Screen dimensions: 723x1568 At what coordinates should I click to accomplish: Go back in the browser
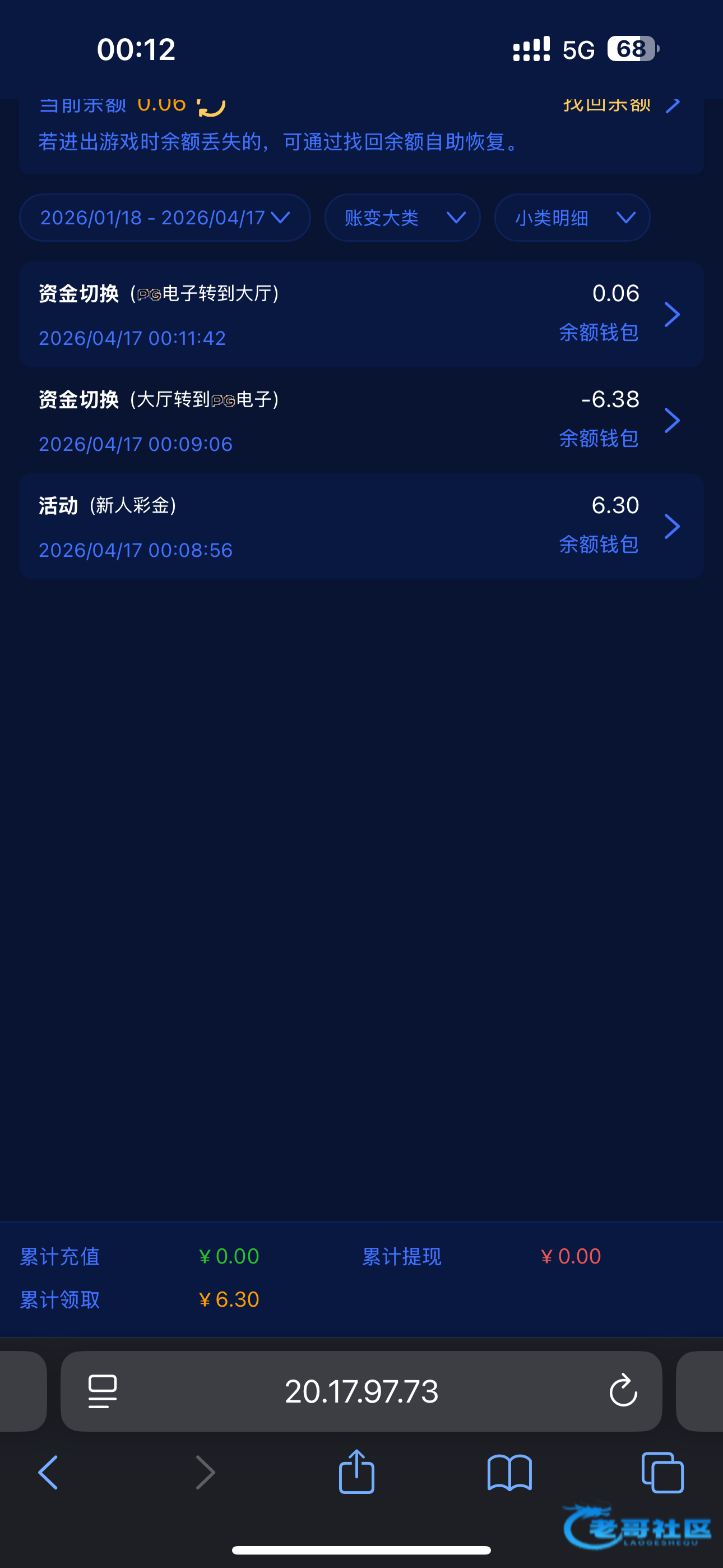pyautogui.click(x=49, y=1473)
